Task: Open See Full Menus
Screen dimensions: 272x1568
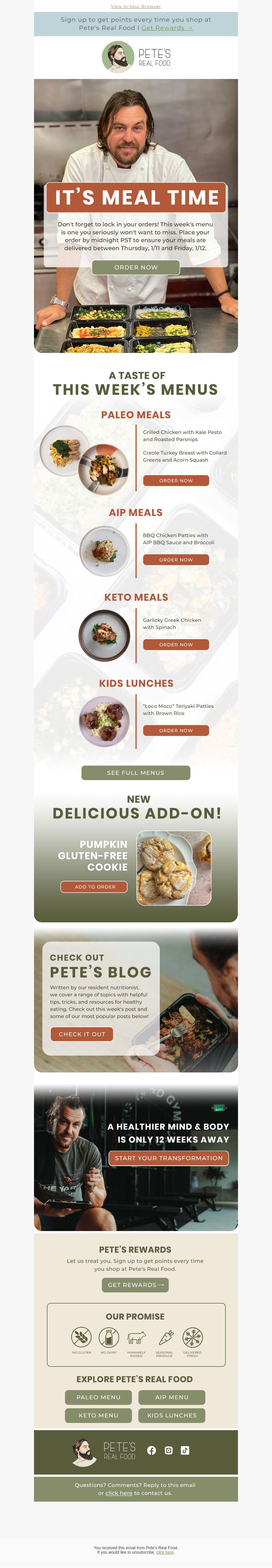Action: pyautogui.click(x=136, y=773)
